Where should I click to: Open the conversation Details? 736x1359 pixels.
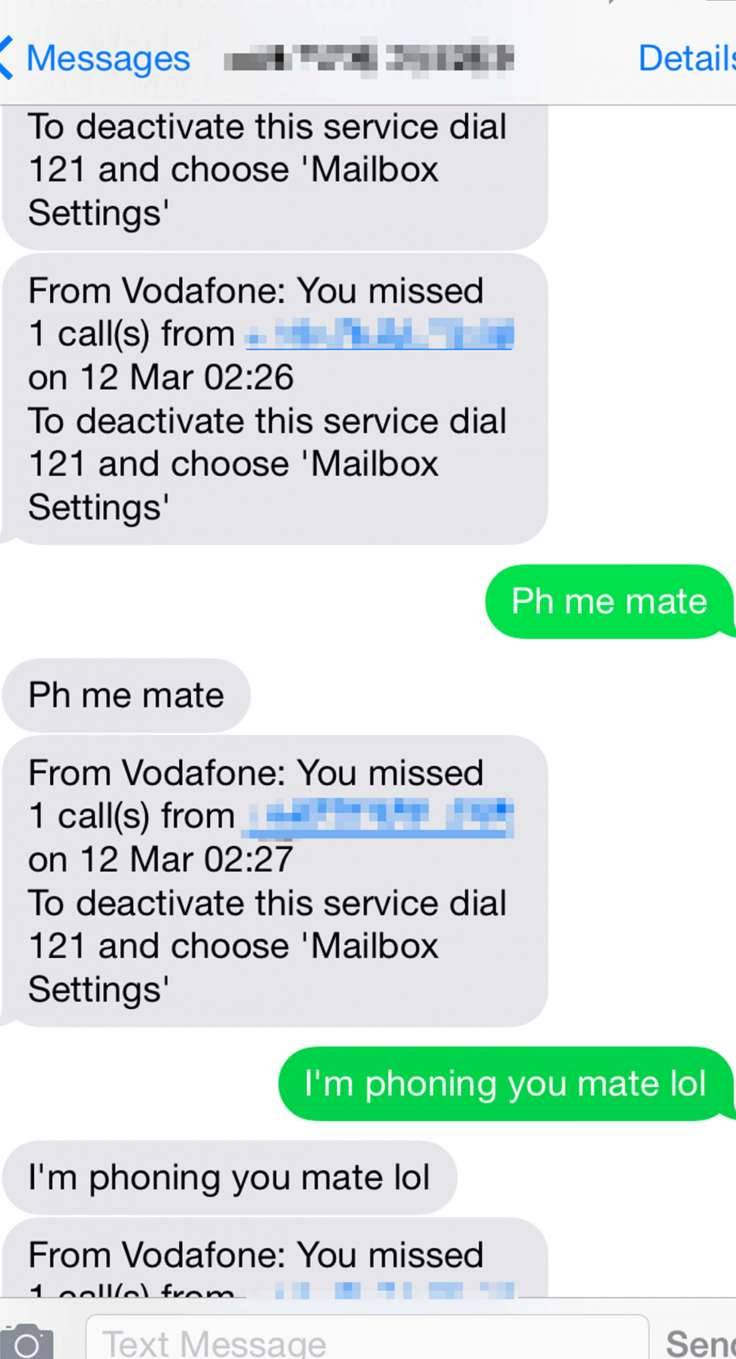click(686, 58)
